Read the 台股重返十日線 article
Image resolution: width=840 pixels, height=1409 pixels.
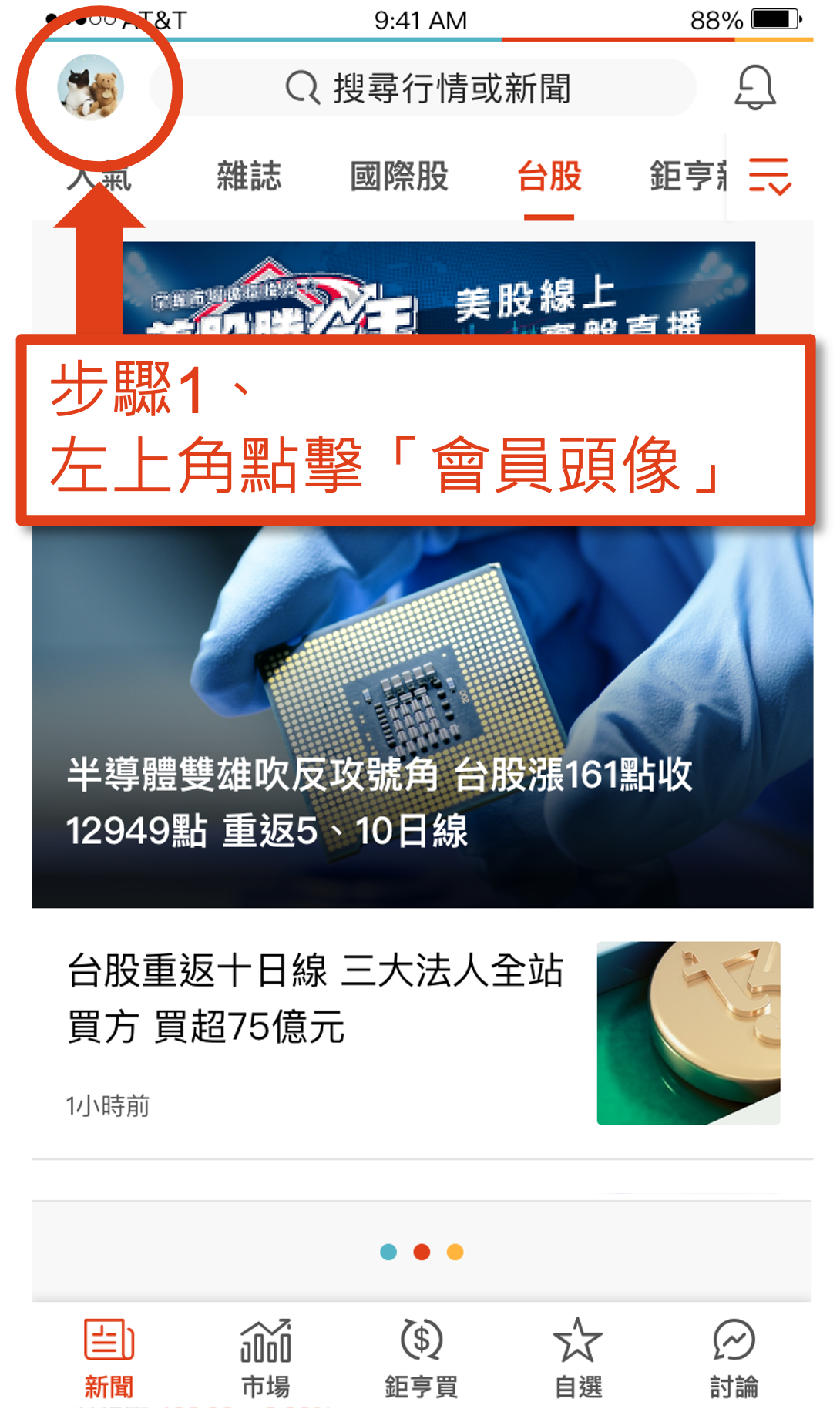[x=316, y=999]
